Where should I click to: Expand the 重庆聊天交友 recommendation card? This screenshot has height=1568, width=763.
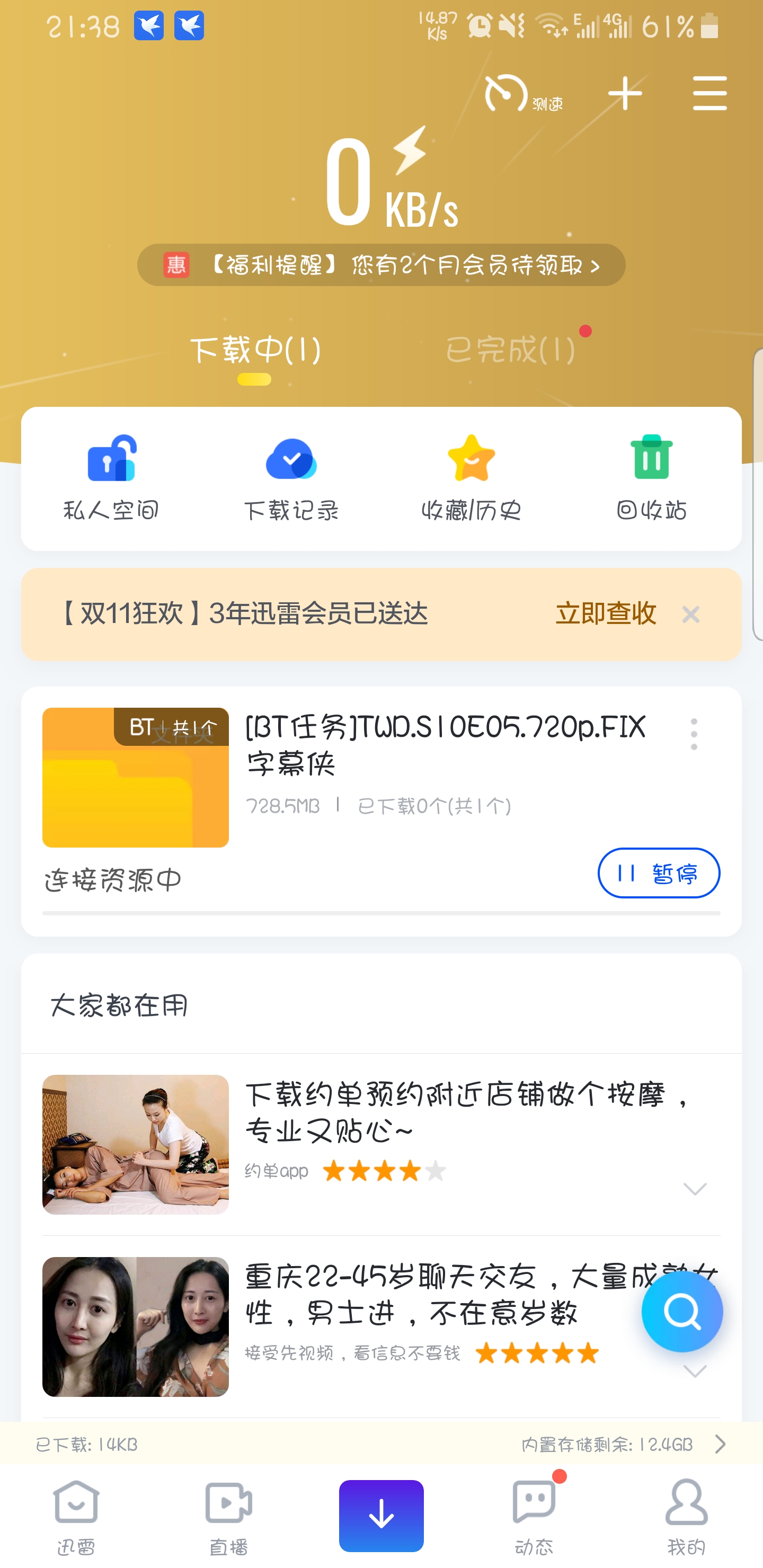tap(695, 1373)
